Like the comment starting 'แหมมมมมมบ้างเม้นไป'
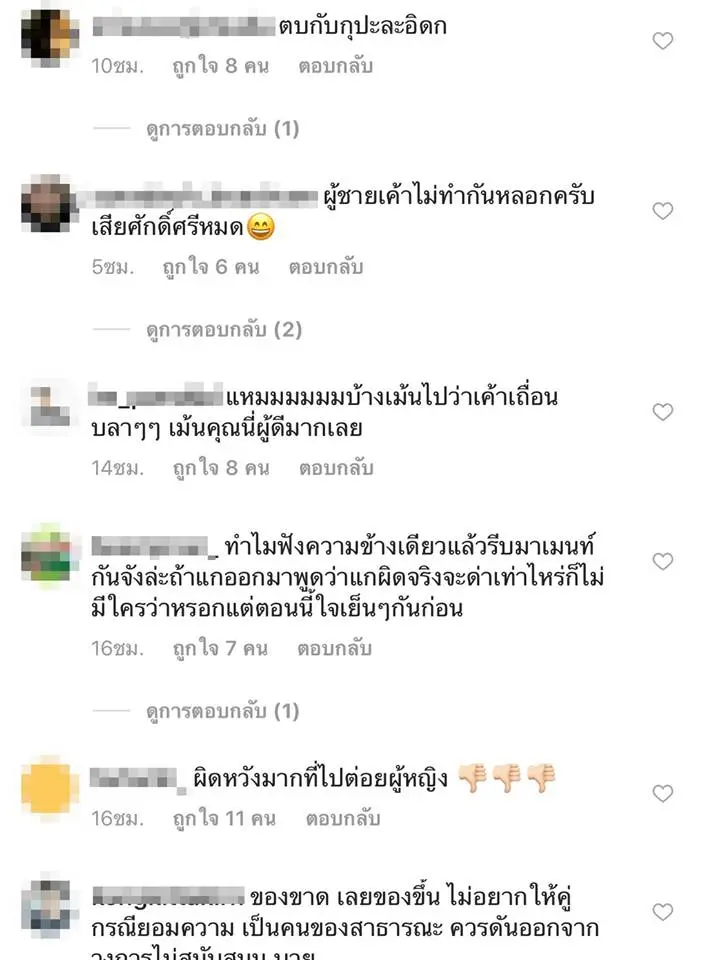 click(662, 412)
